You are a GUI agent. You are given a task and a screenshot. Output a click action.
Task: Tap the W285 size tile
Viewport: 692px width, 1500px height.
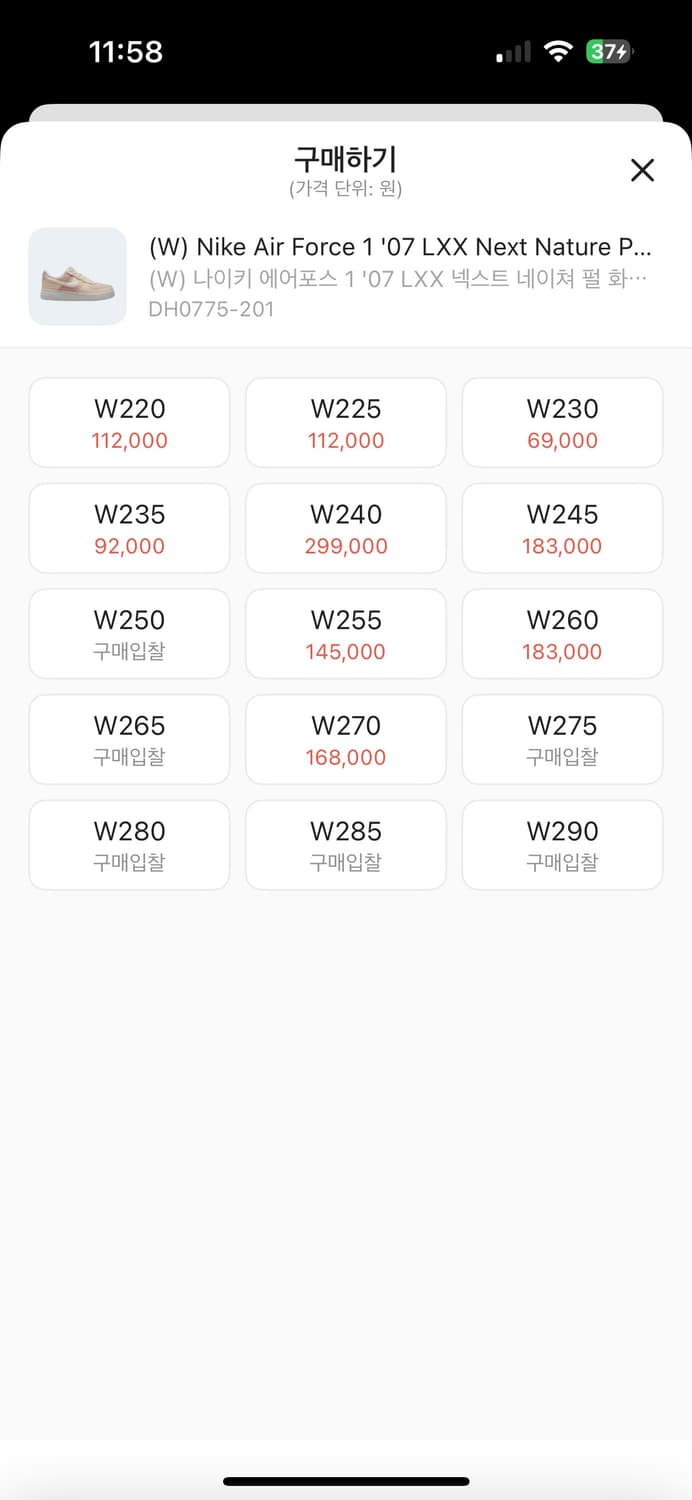point(346,845)
